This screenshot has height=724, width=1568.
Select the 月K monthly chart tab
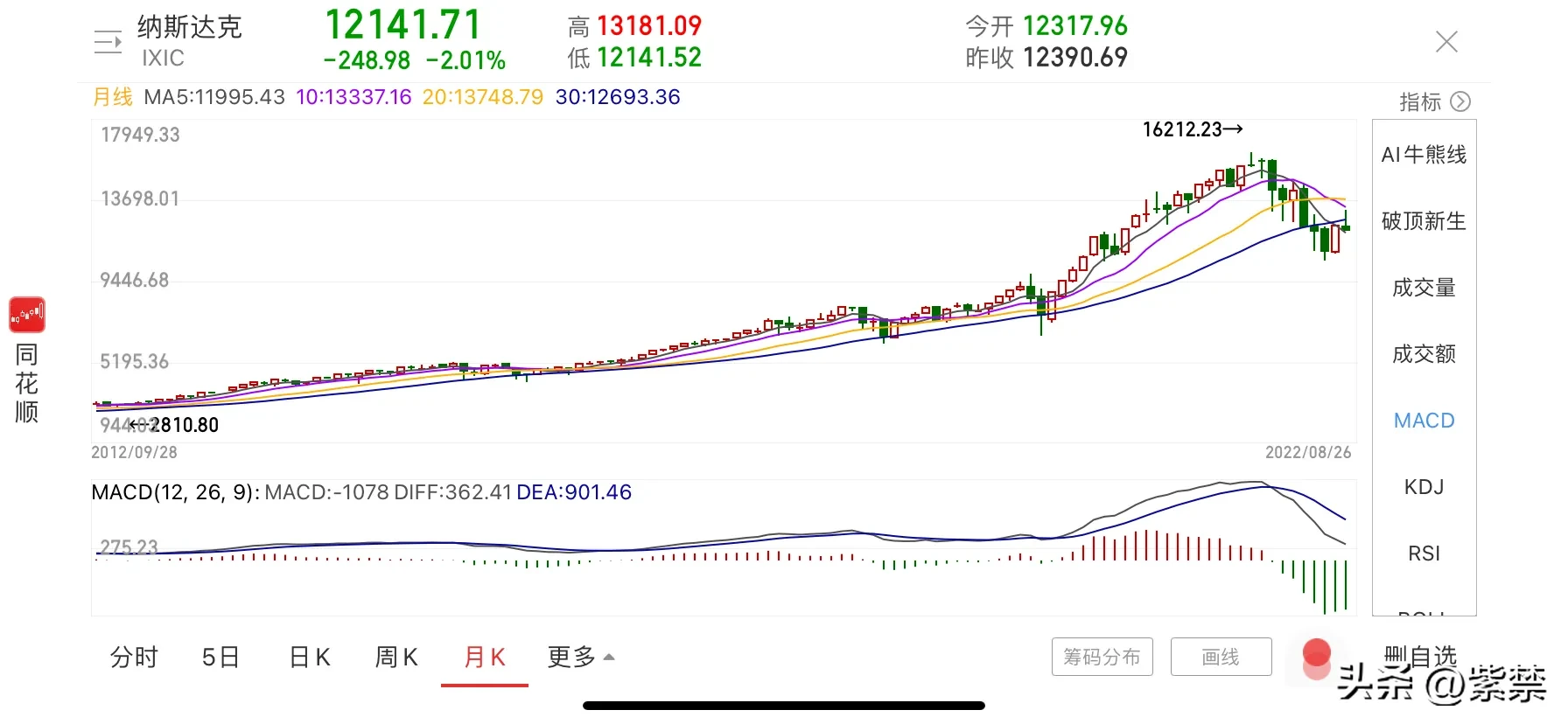click(485, 657)
